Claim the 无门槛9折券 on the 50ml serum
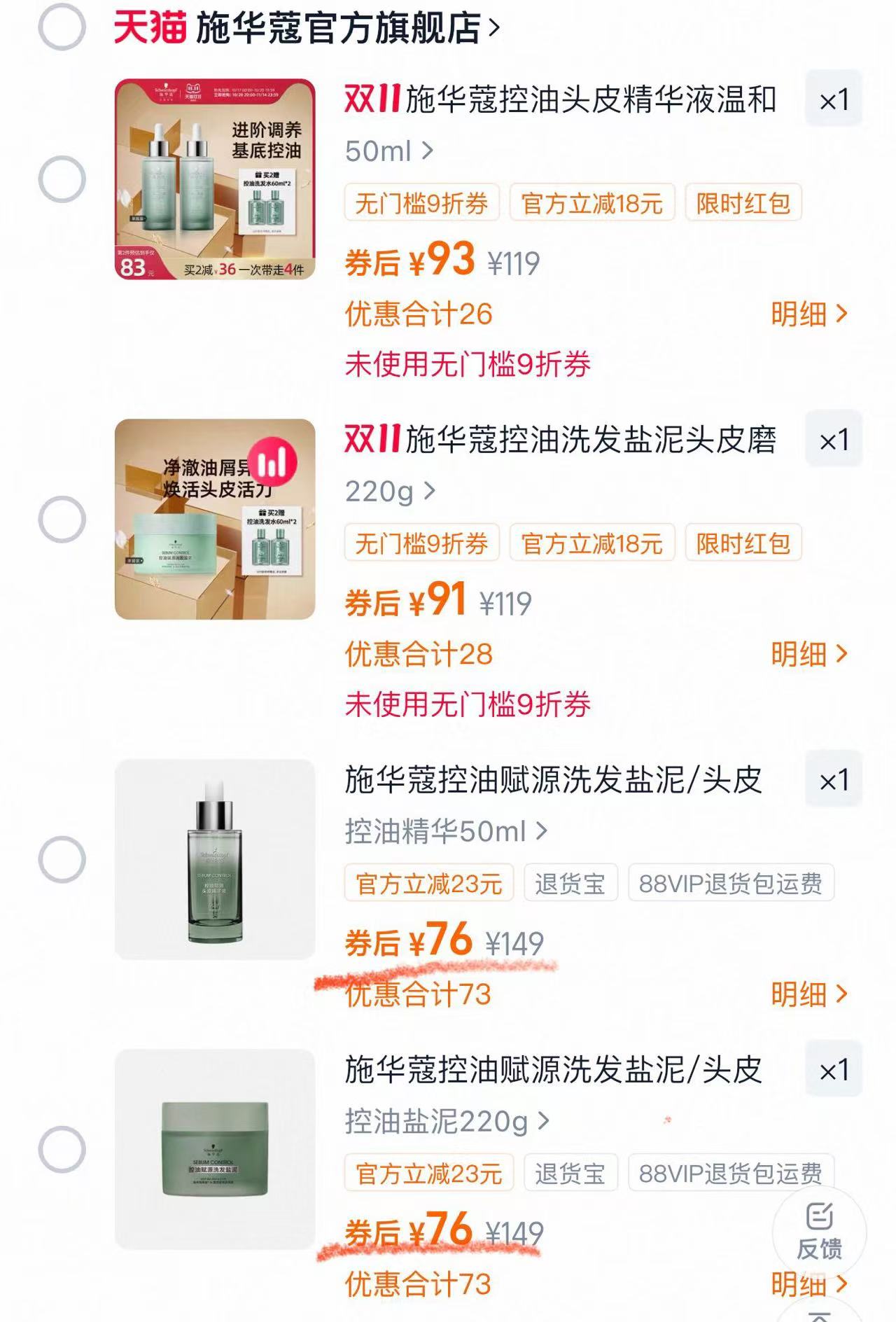 [421, 204]
